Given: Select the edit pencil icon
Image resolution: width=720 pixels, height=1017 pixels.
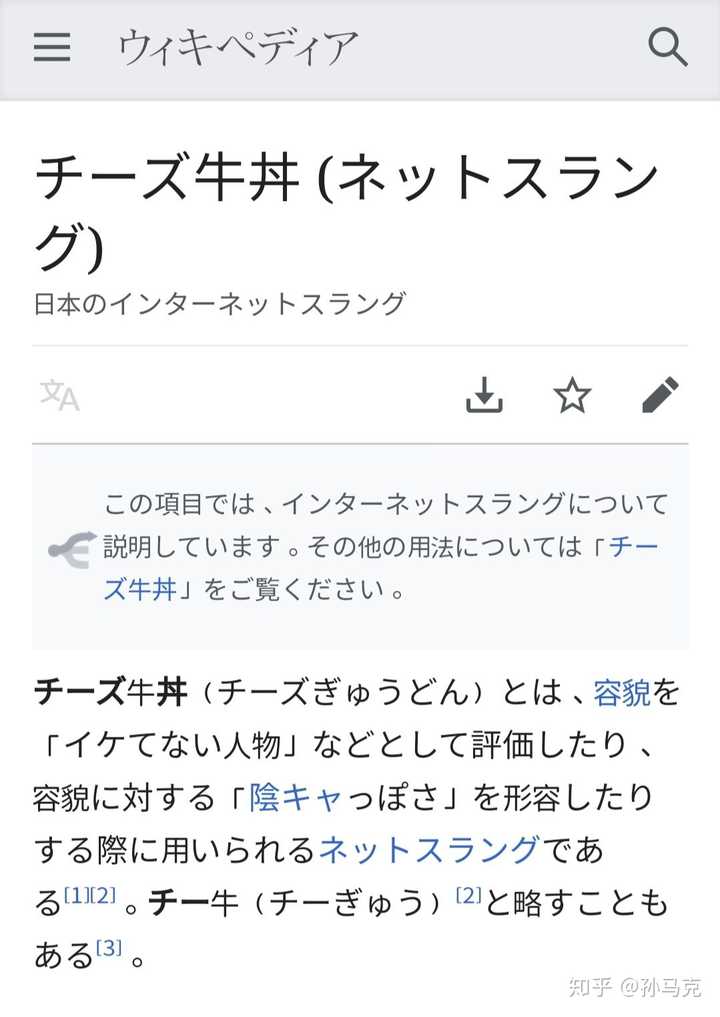Looking at the screenshot, I should pyautogui.click(x=660, y=396).
